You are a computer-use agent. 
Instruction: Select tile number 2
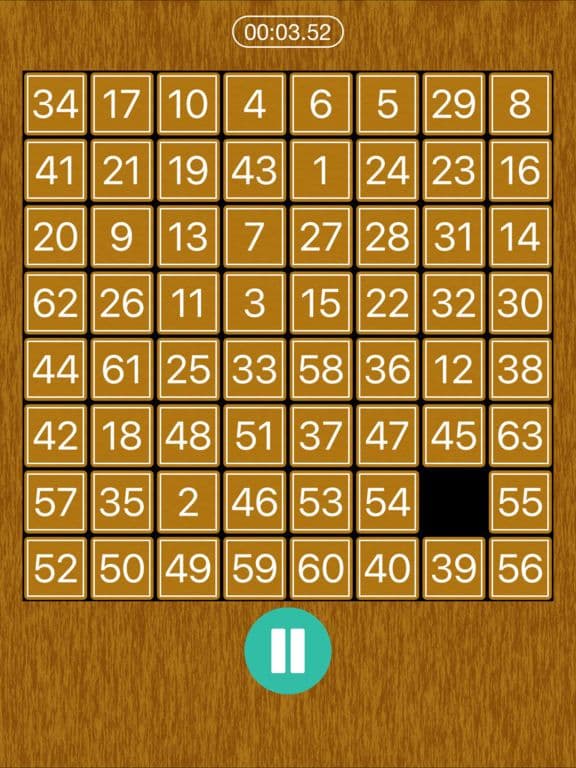click(x=188, y=502)
